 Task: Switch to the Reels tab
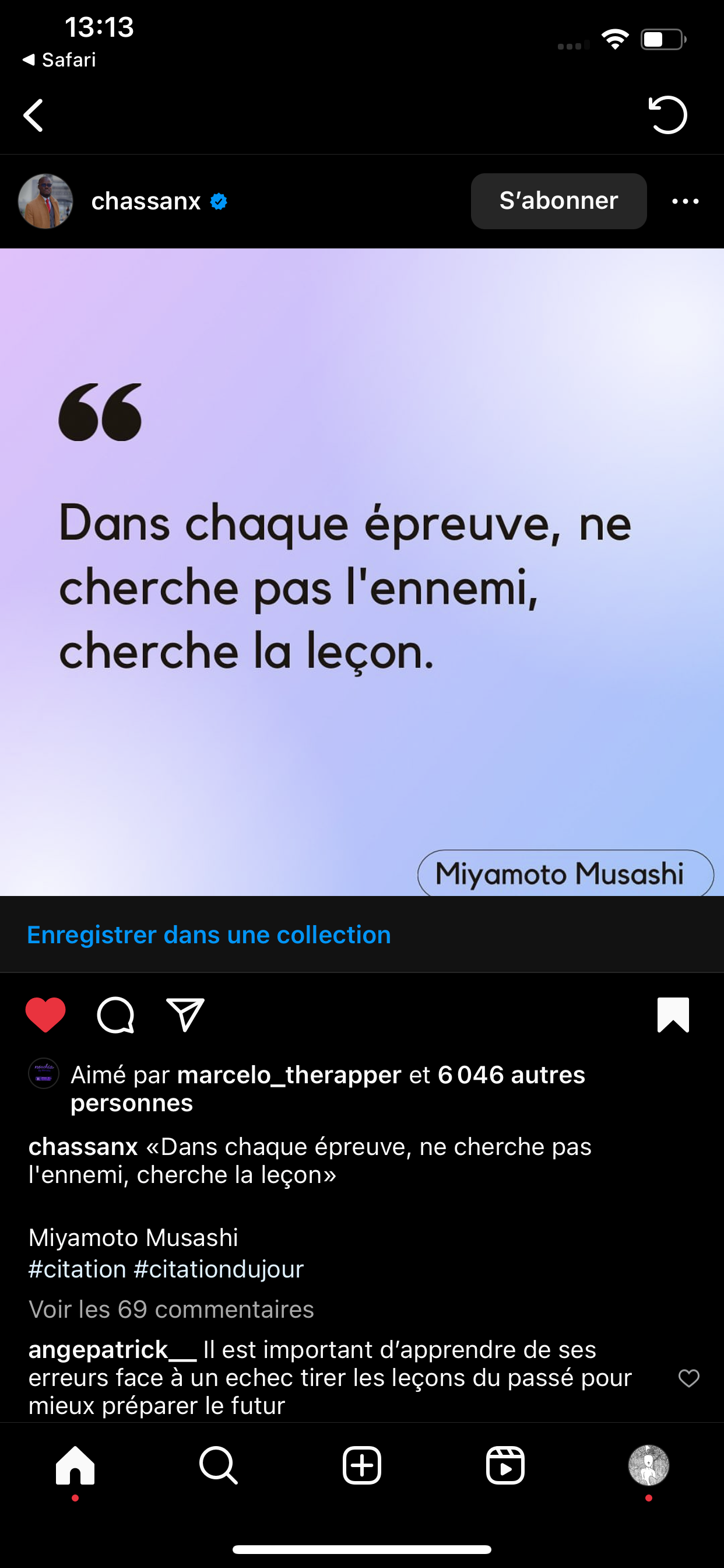tap(505, 1465)
